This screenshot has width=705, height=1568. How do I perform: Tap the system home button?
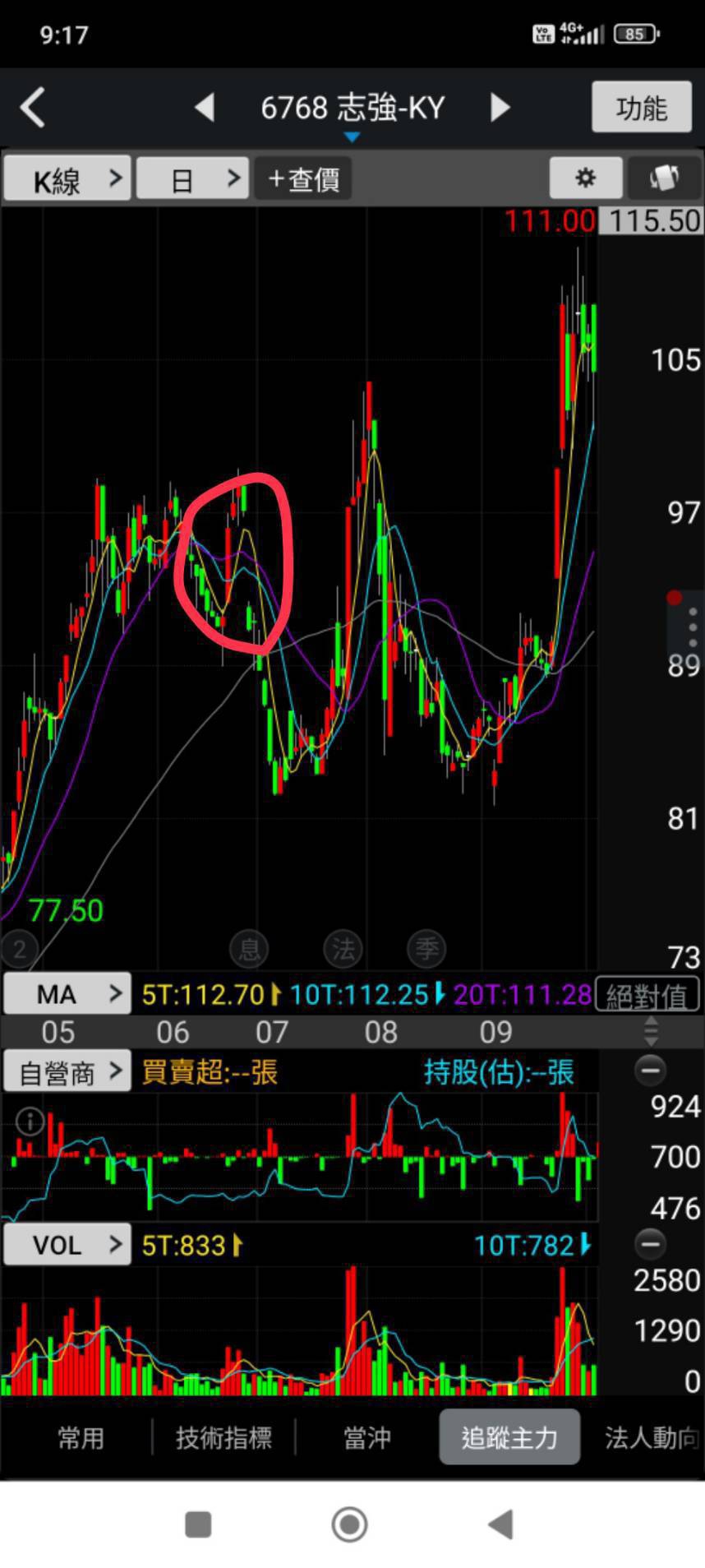click(x=349, y=1524)
